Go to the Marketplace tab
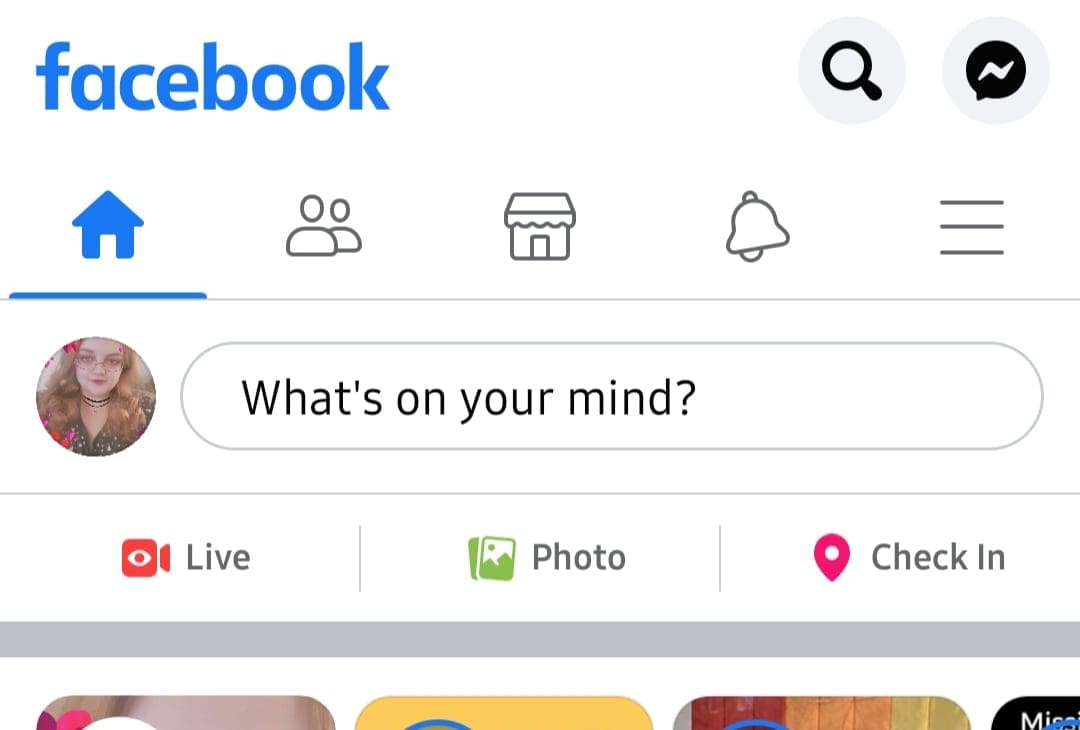1080x730 pixels. (x=539, y=227)
